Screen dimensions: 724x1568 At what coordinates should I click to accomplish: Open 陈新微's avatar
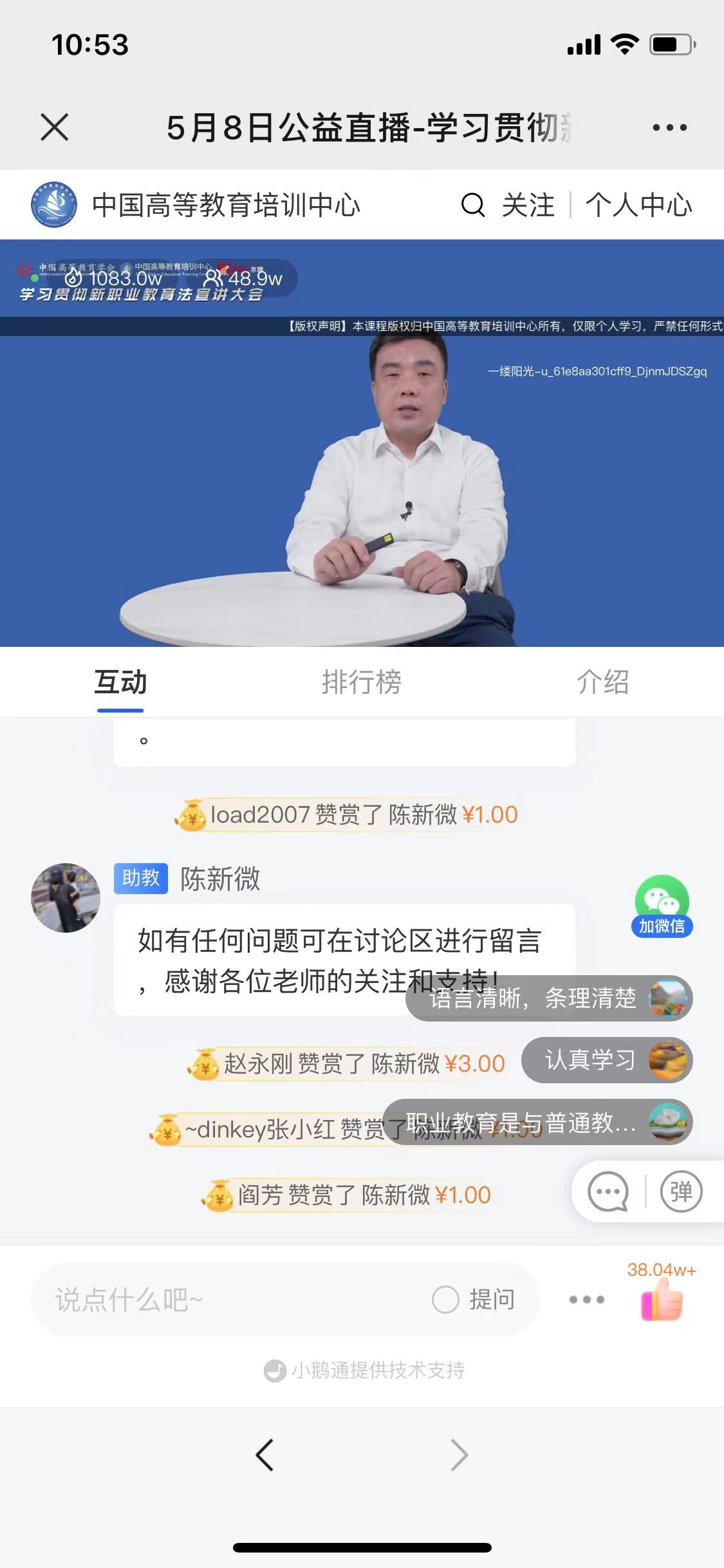66,897
